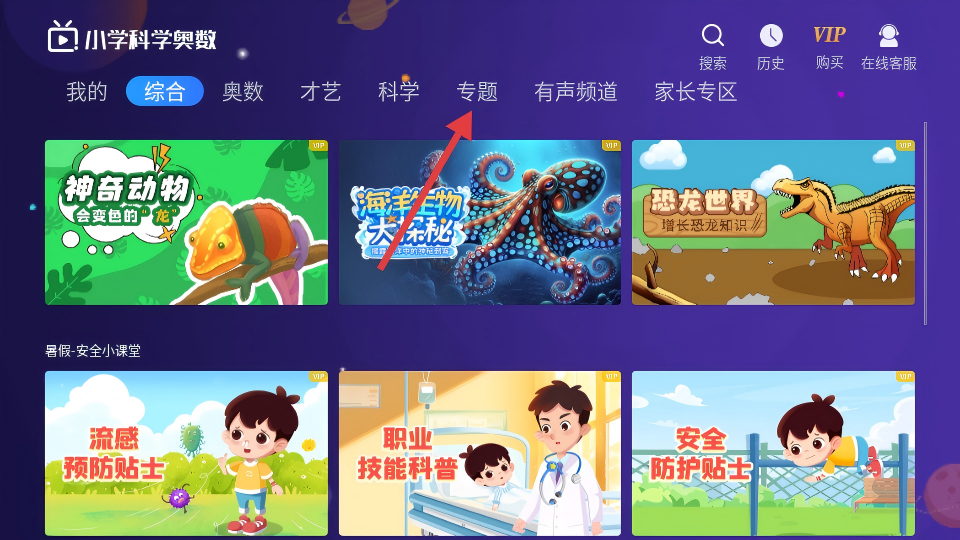Switch to the 奥数 tab

[243, 92]
